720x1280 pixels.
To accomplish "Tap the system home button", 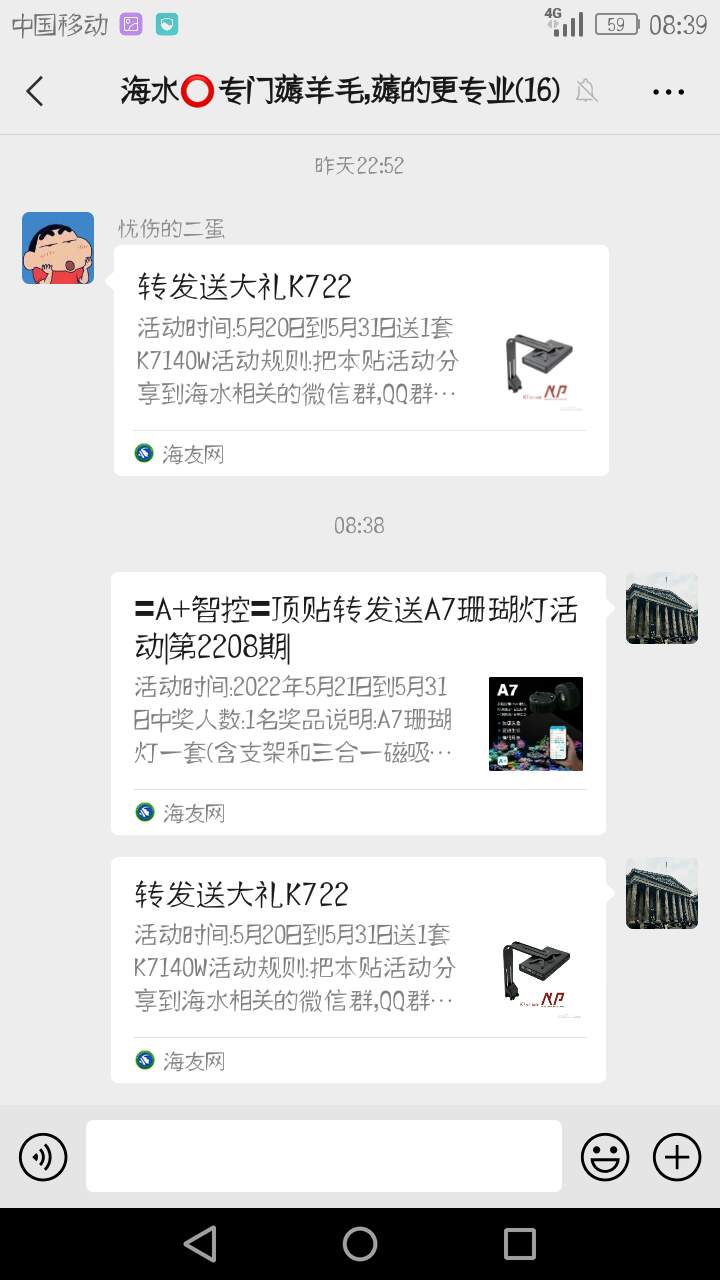I will [360, 1244].
